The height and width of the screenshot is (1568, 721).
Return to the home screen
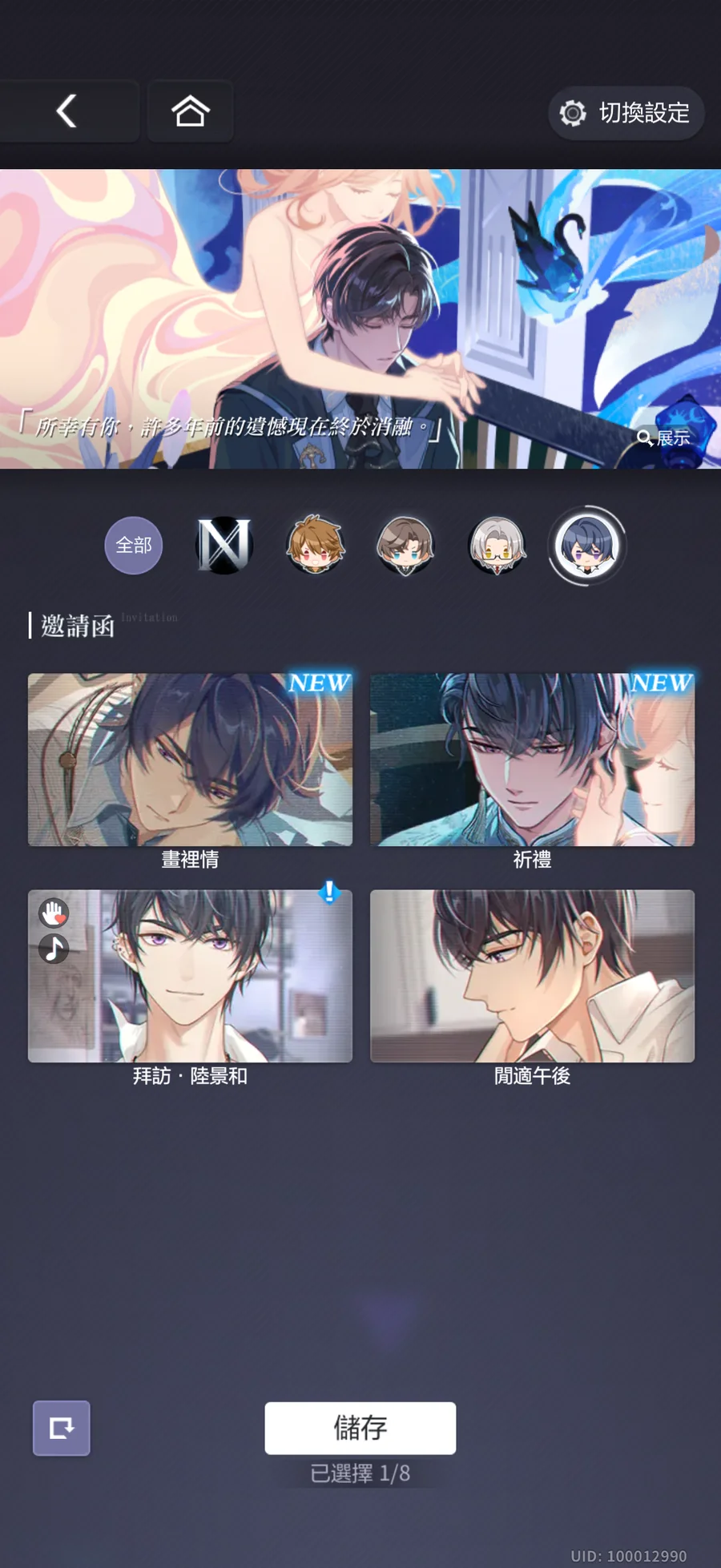pos(190,111)
